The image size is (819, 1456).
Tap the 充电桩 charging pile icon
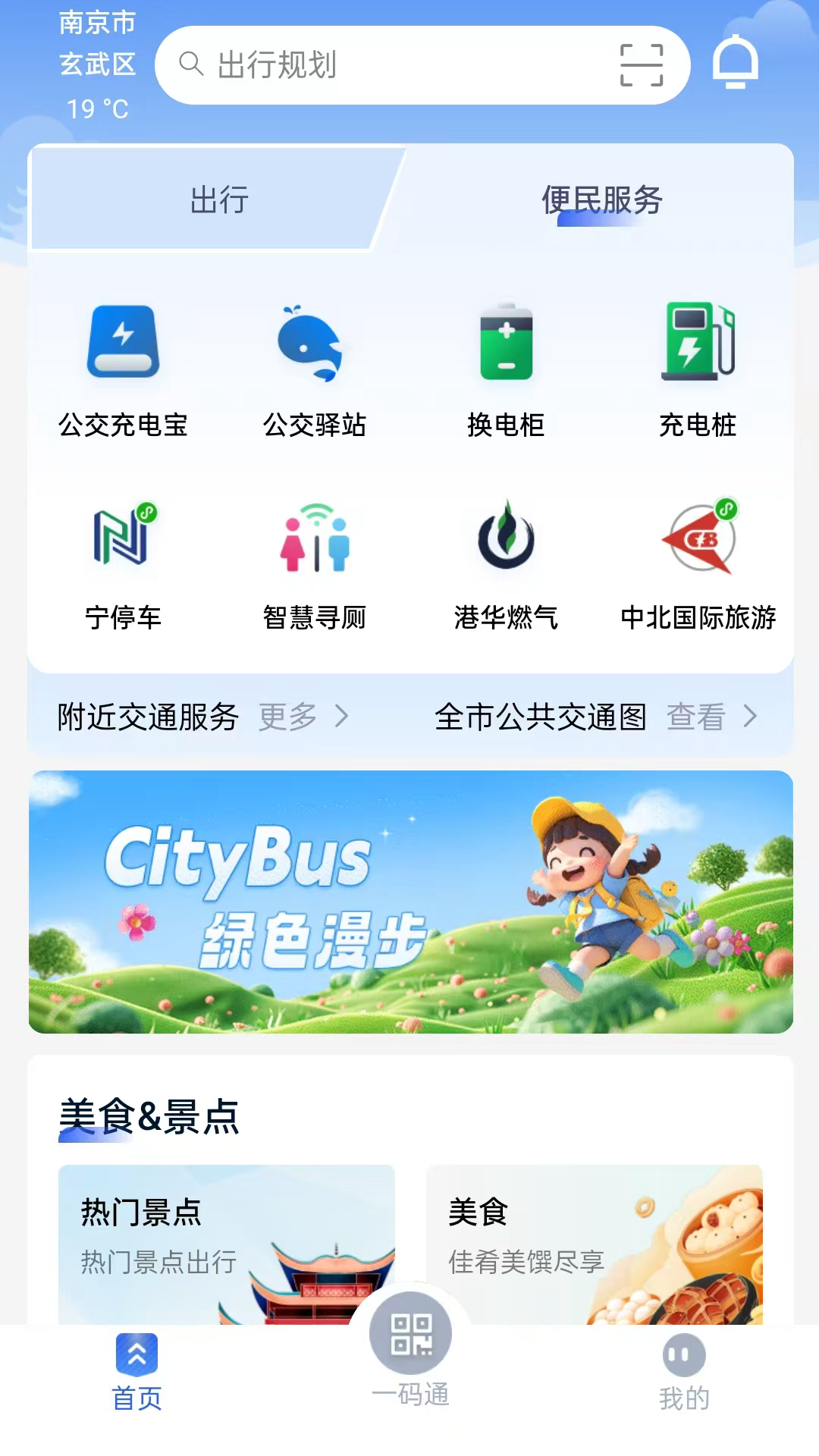click(x=698, y=360)
